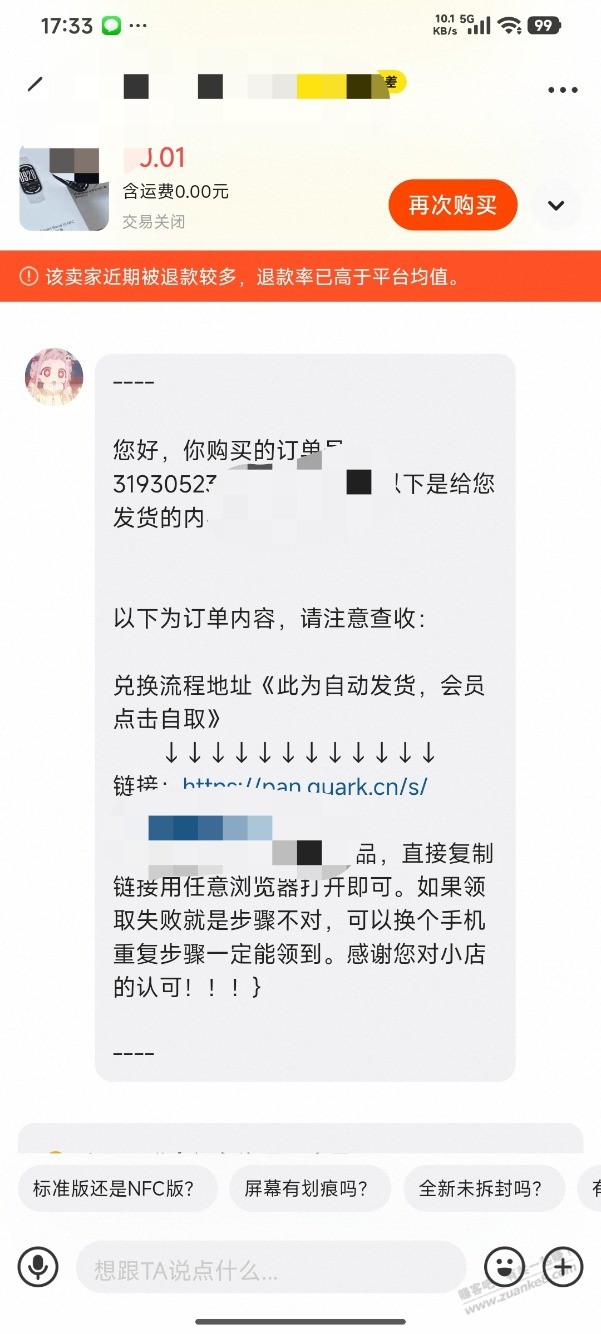This screenshot has height=1334, width=601.
Task: Send the 屏幕有划痕吗? suggestion
Action: pos(305,1189)
